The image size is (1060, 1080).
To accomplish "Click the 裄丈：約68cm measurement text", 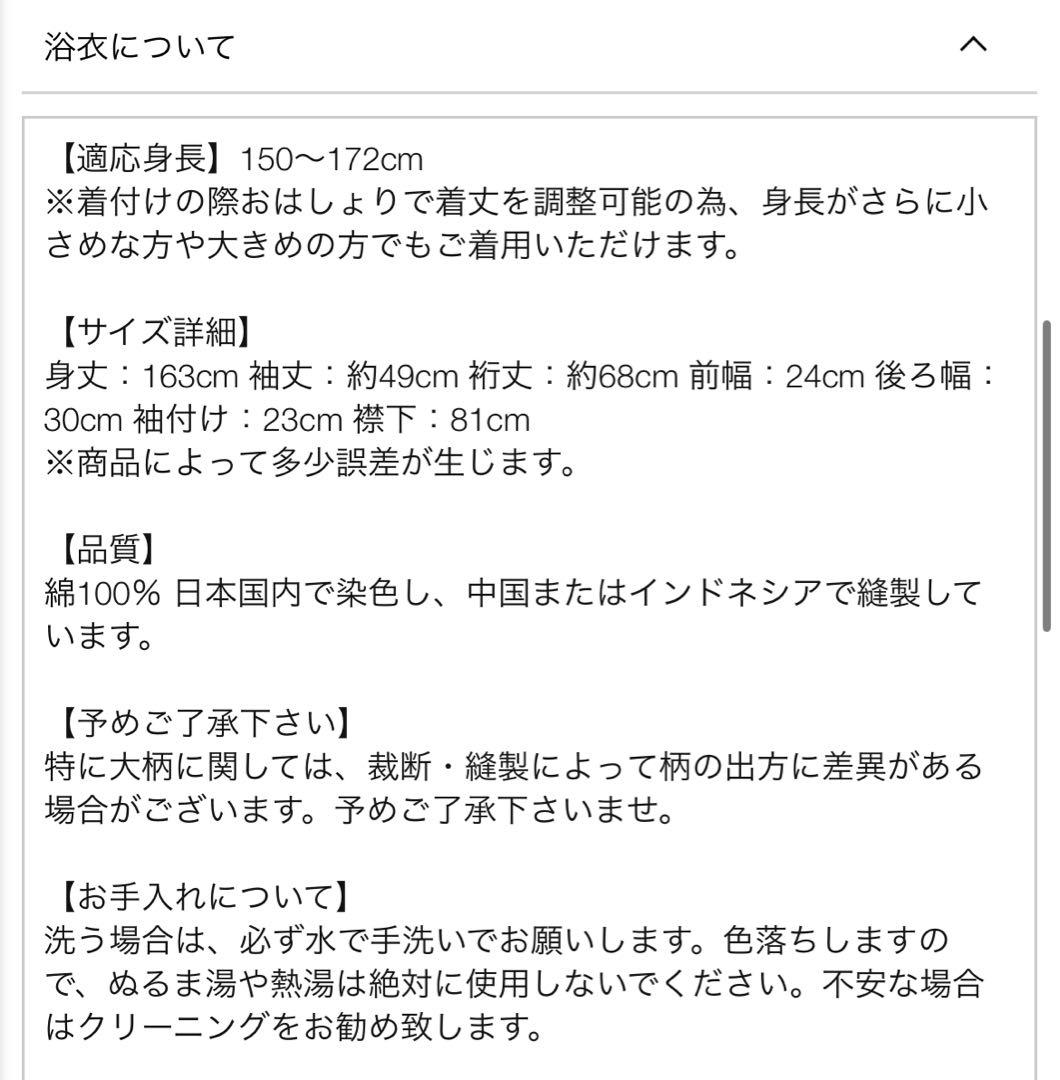I will click(x=571, y=375).
